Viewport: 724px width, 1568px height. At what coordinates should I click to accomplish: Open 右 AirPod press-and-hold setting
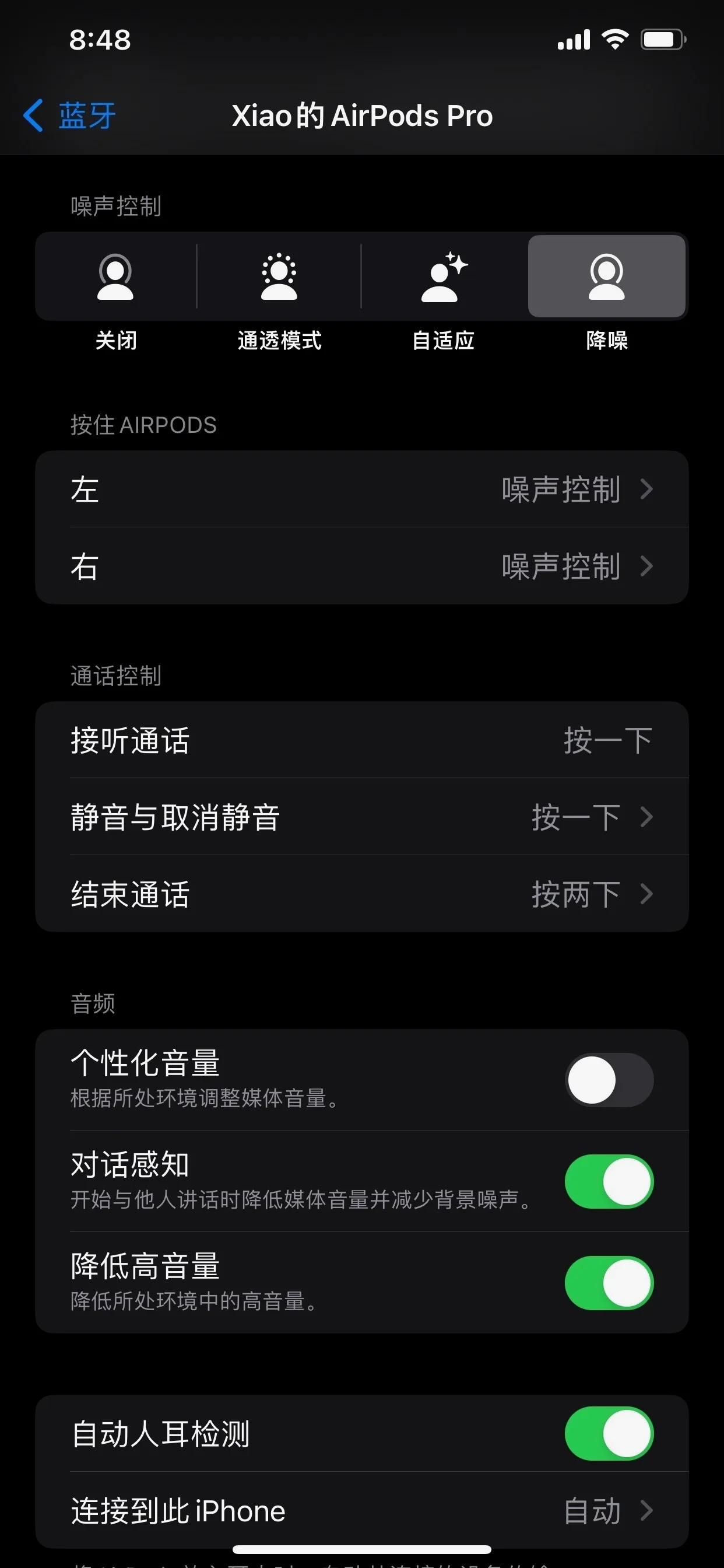click(x=362, y=566)
